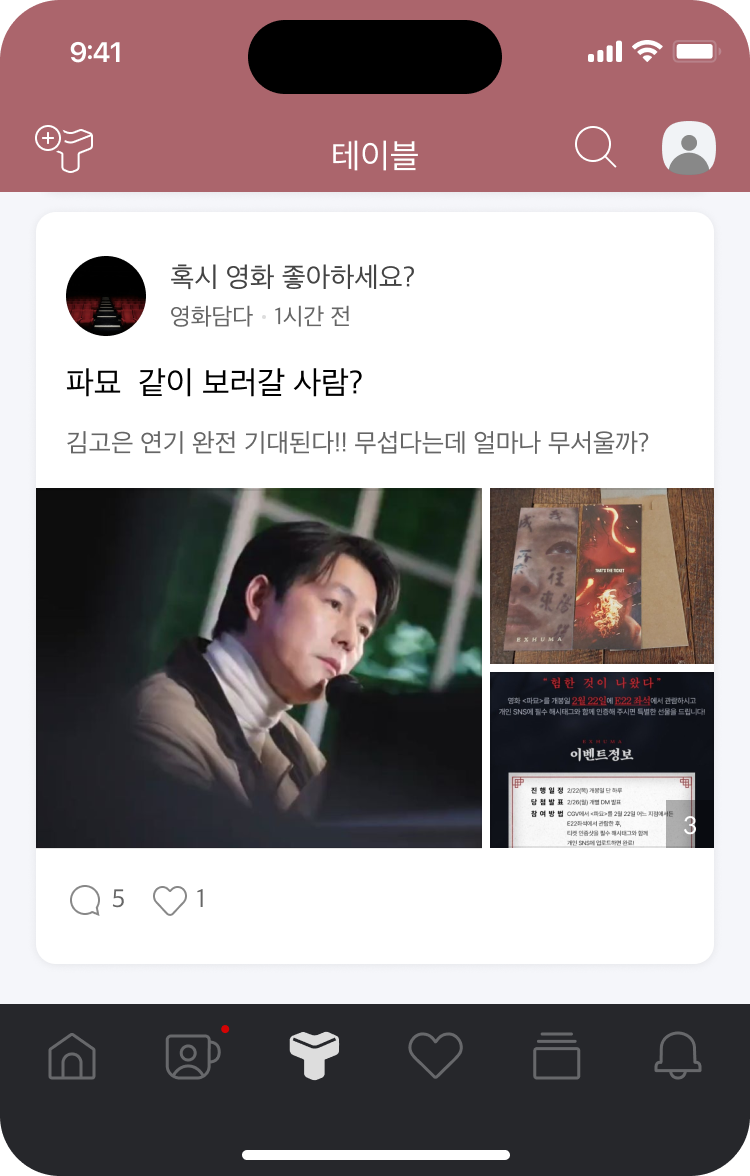Select the highlighted 테이블 icon in bottom bar

point(315,1057)
